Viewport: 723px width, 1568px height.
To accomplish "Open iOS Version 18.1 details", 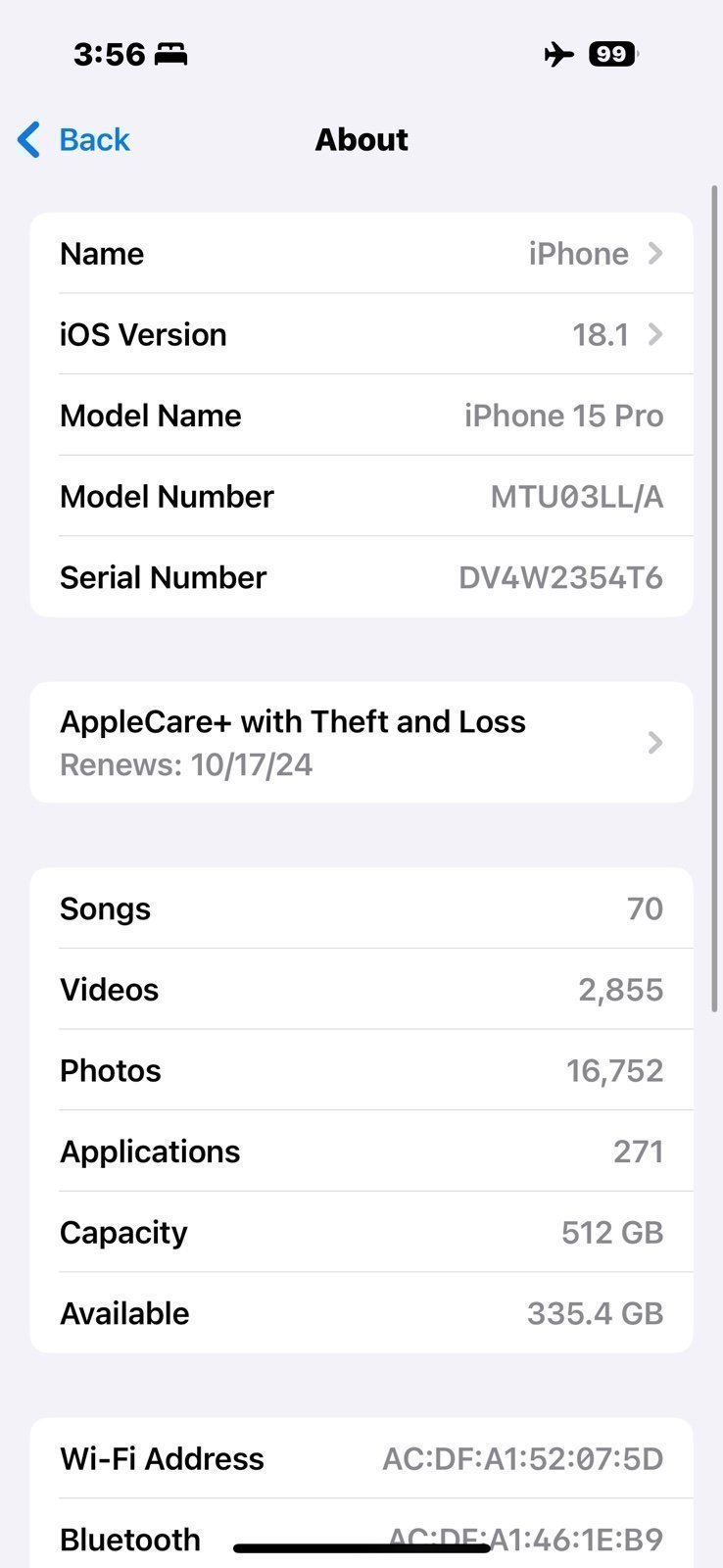I will point(361,335).
